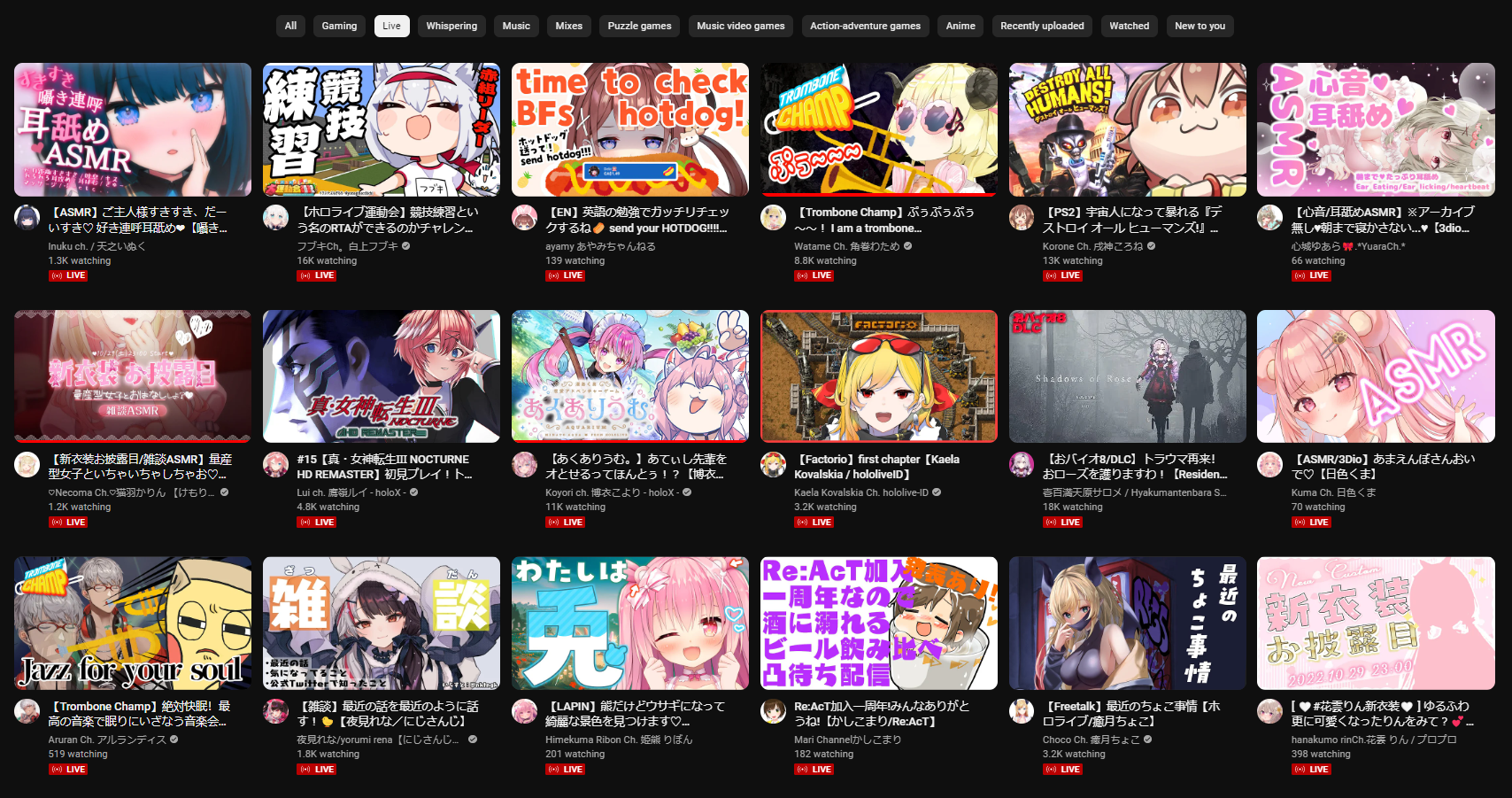Open Kuma Ch. ASMR/3Dio live stream

click(1375, 376)
